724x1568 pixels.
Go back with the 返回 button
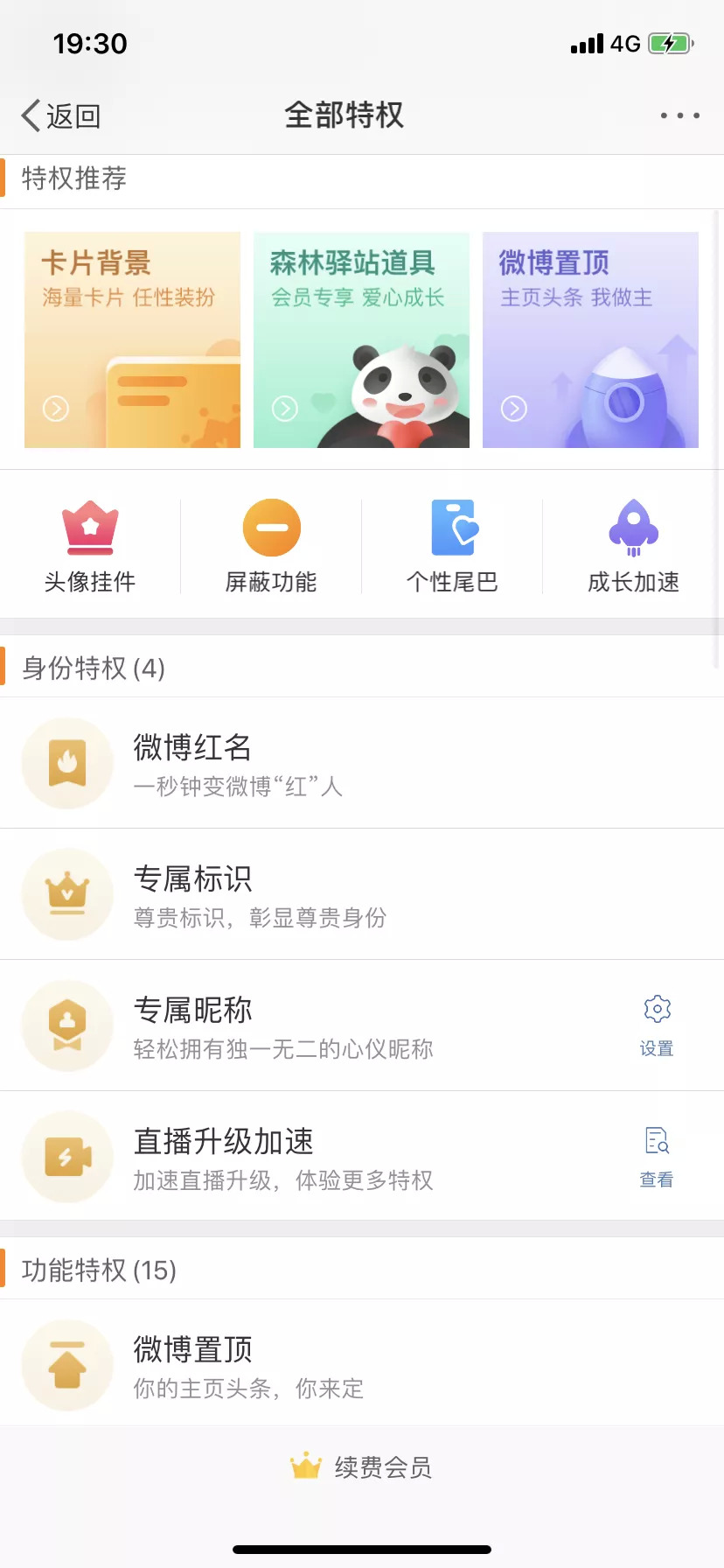tap(61, 115)
